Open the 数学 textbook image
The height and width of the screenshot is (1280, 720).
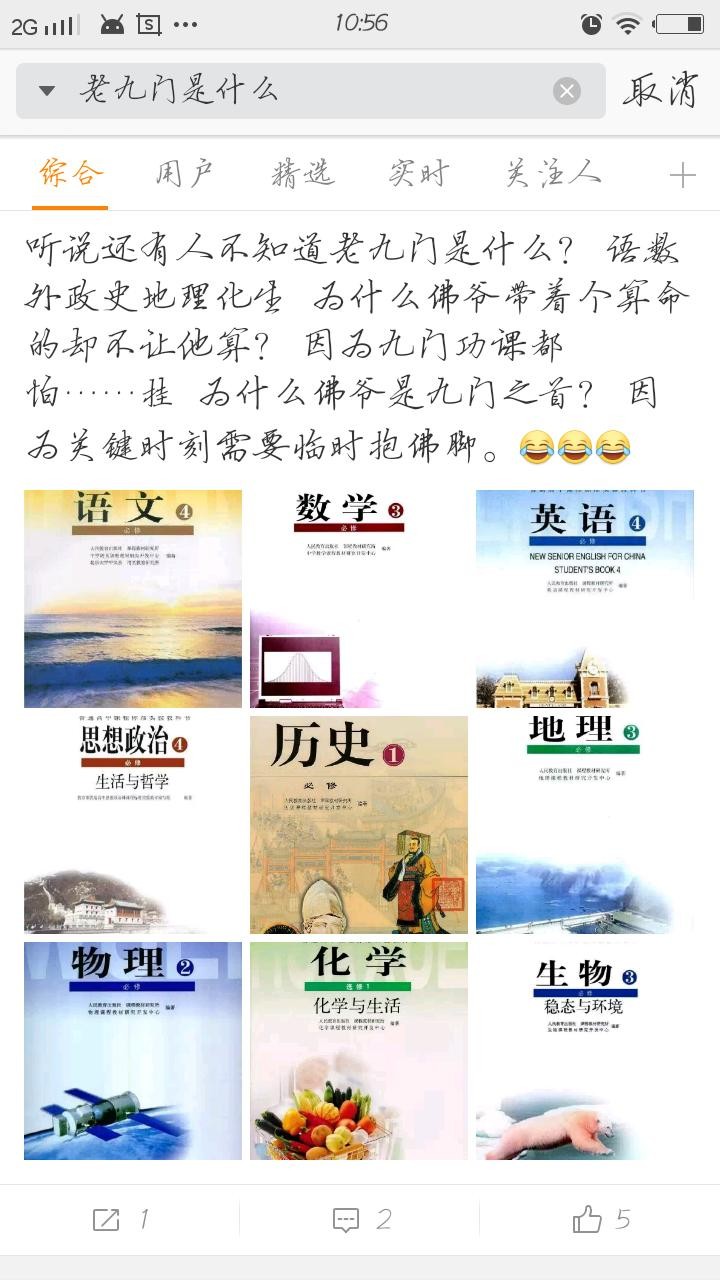point(359,598)
